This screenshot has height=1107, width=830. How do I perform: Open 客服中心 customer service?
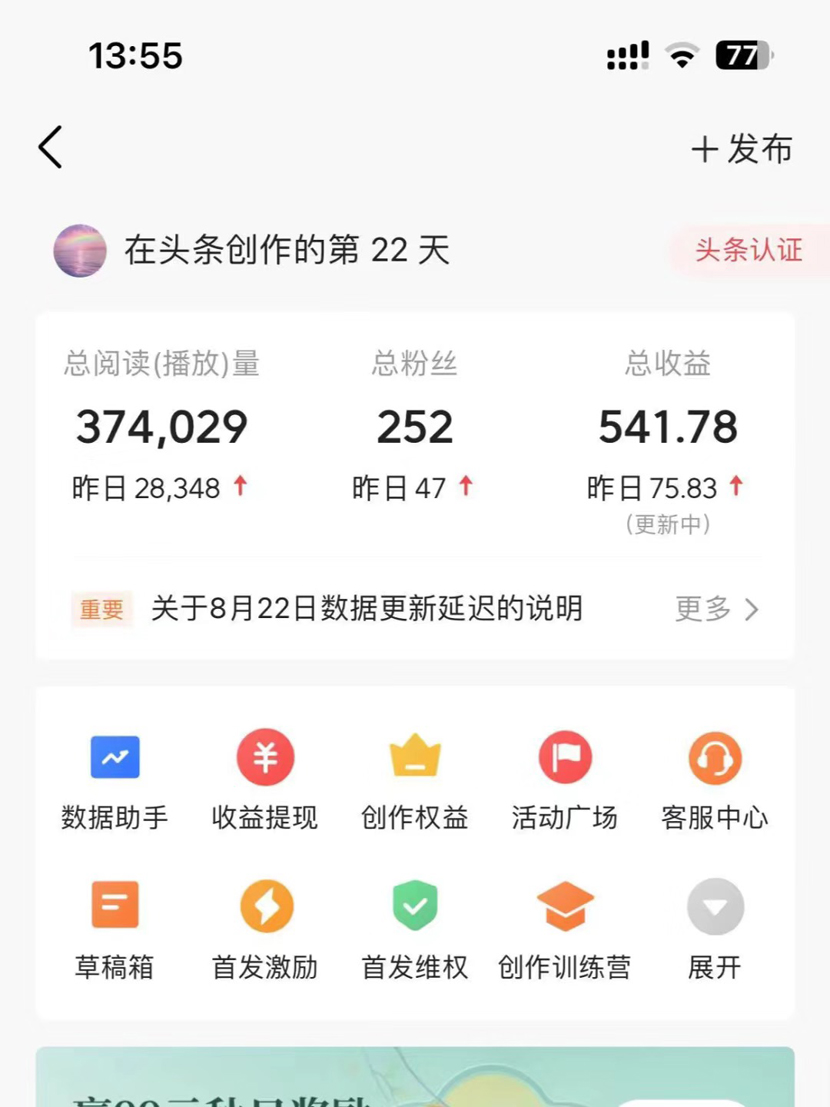point(715,782)
